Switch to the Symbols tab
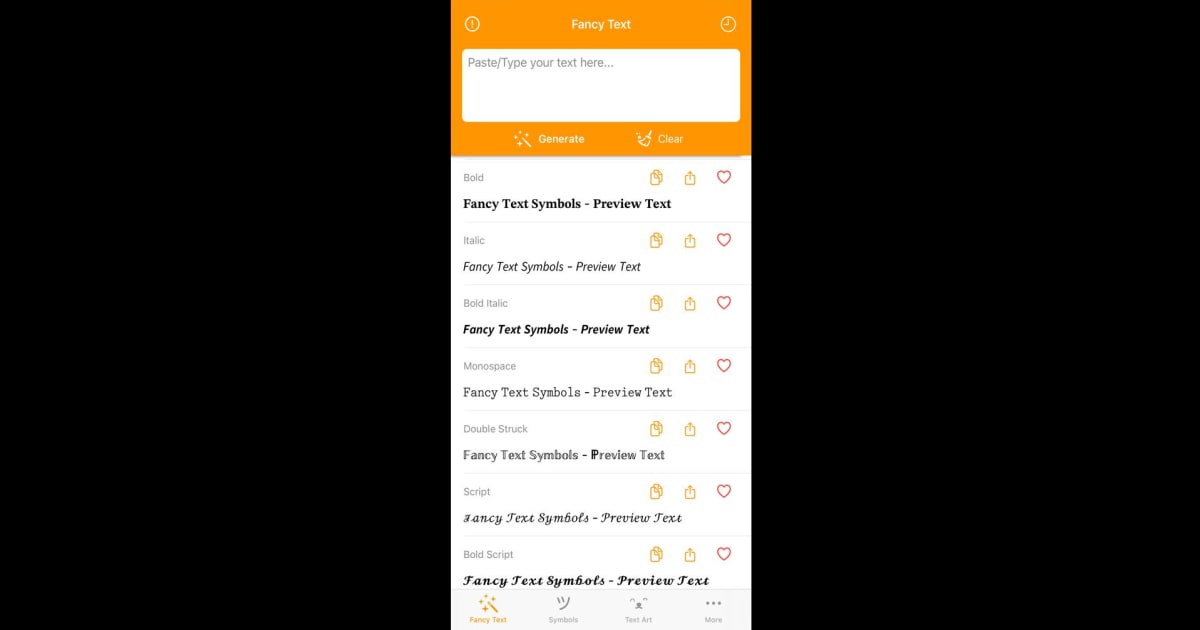Screen dimensions: 1200x630 (563, 608)
